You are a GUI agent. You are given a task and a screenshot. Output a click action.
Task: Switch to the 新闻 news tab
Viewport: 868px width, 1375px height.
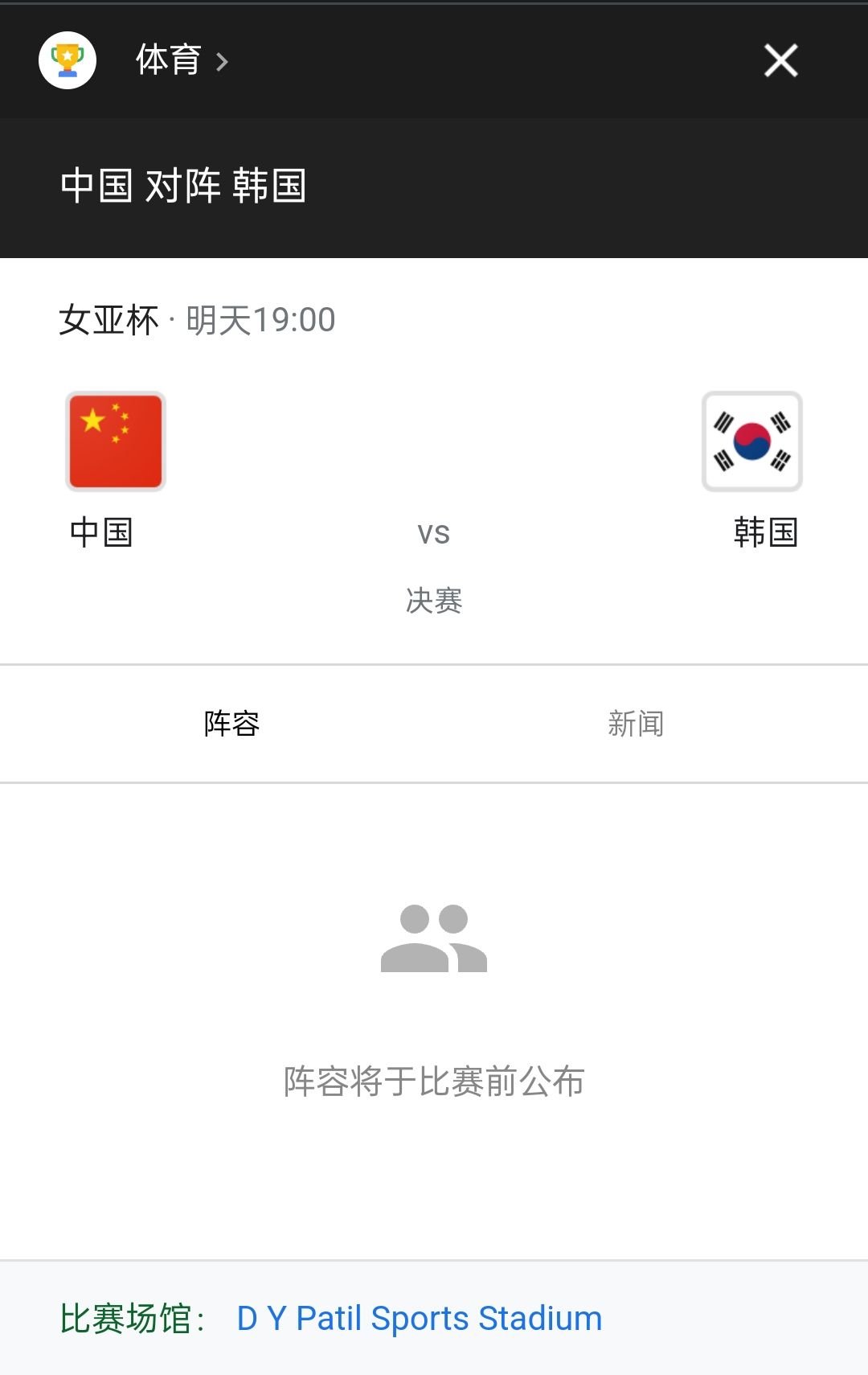click(x=636, y=724)
